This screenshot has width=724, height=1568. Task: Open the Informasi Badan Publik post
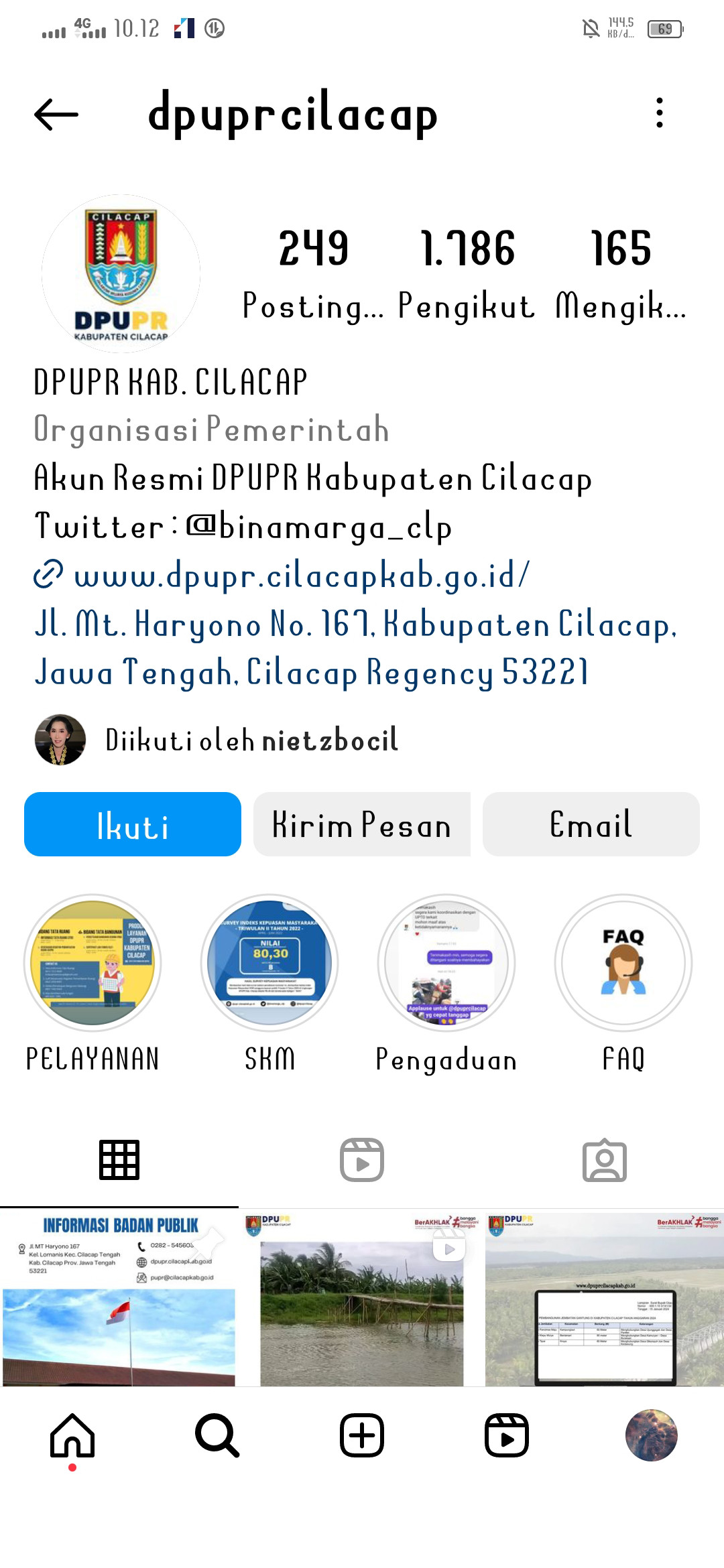click(x=119, y=1298)
